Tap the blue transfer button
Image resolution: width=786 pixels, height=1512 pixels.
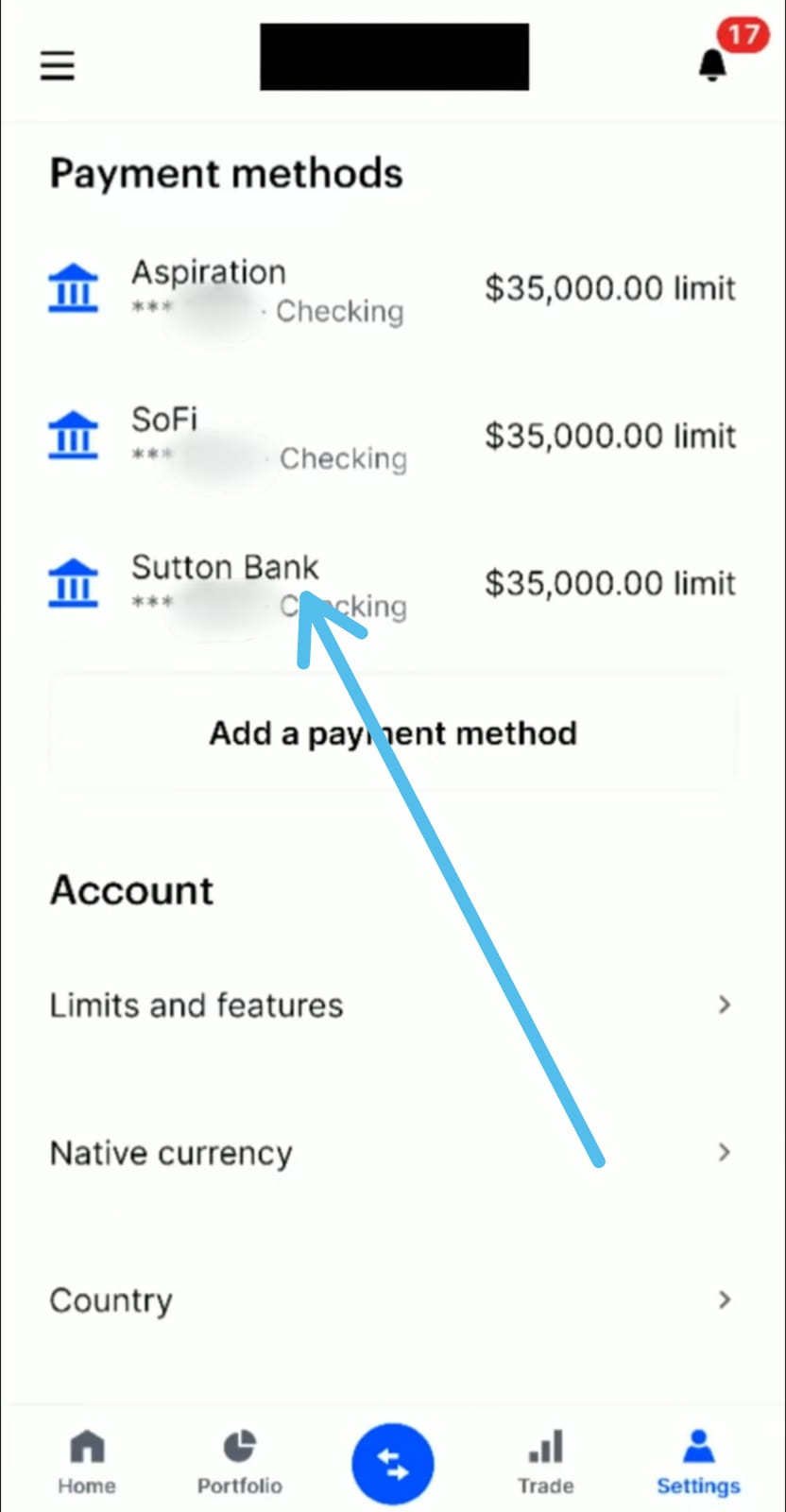point(392,1464)
